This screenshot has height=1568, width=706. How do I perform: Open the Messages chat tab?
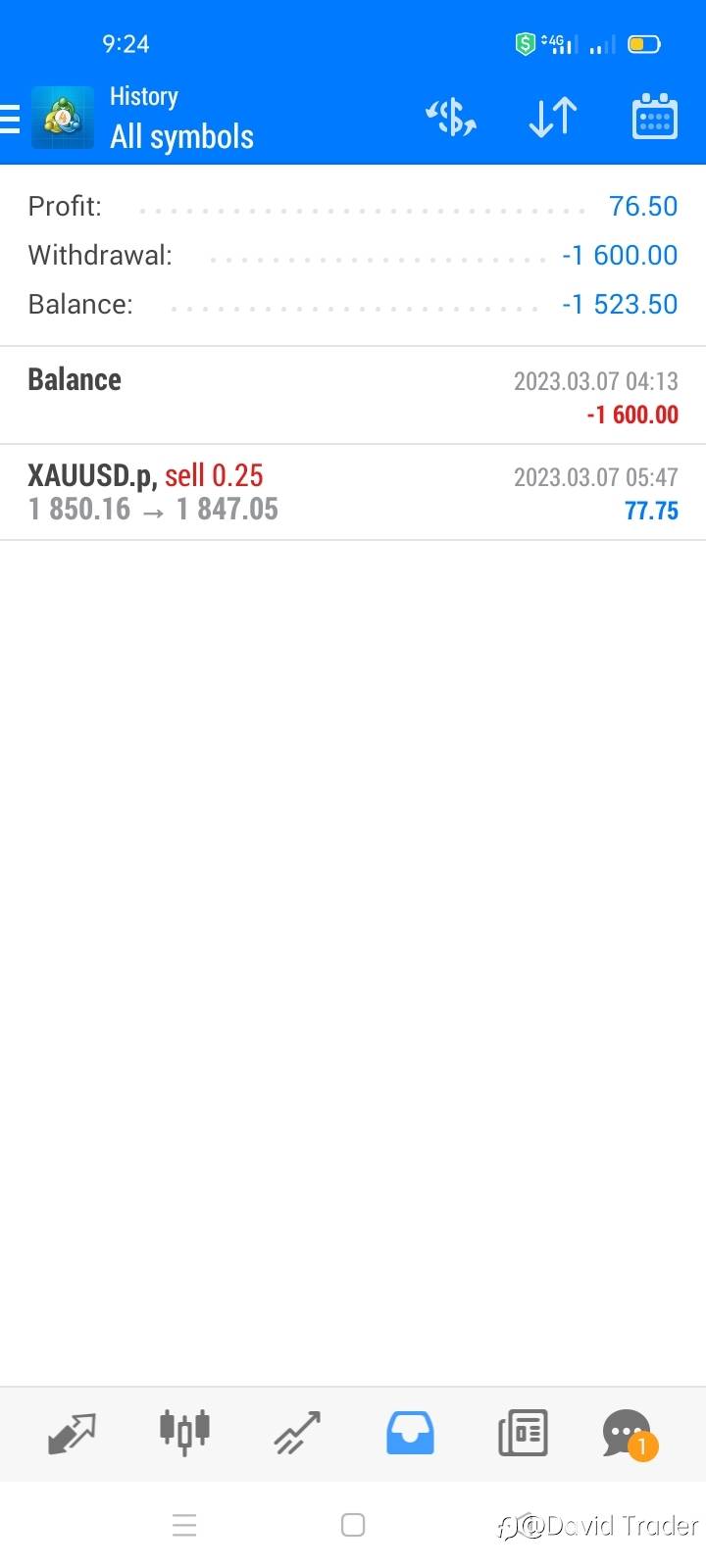(x=629, y=1435)
